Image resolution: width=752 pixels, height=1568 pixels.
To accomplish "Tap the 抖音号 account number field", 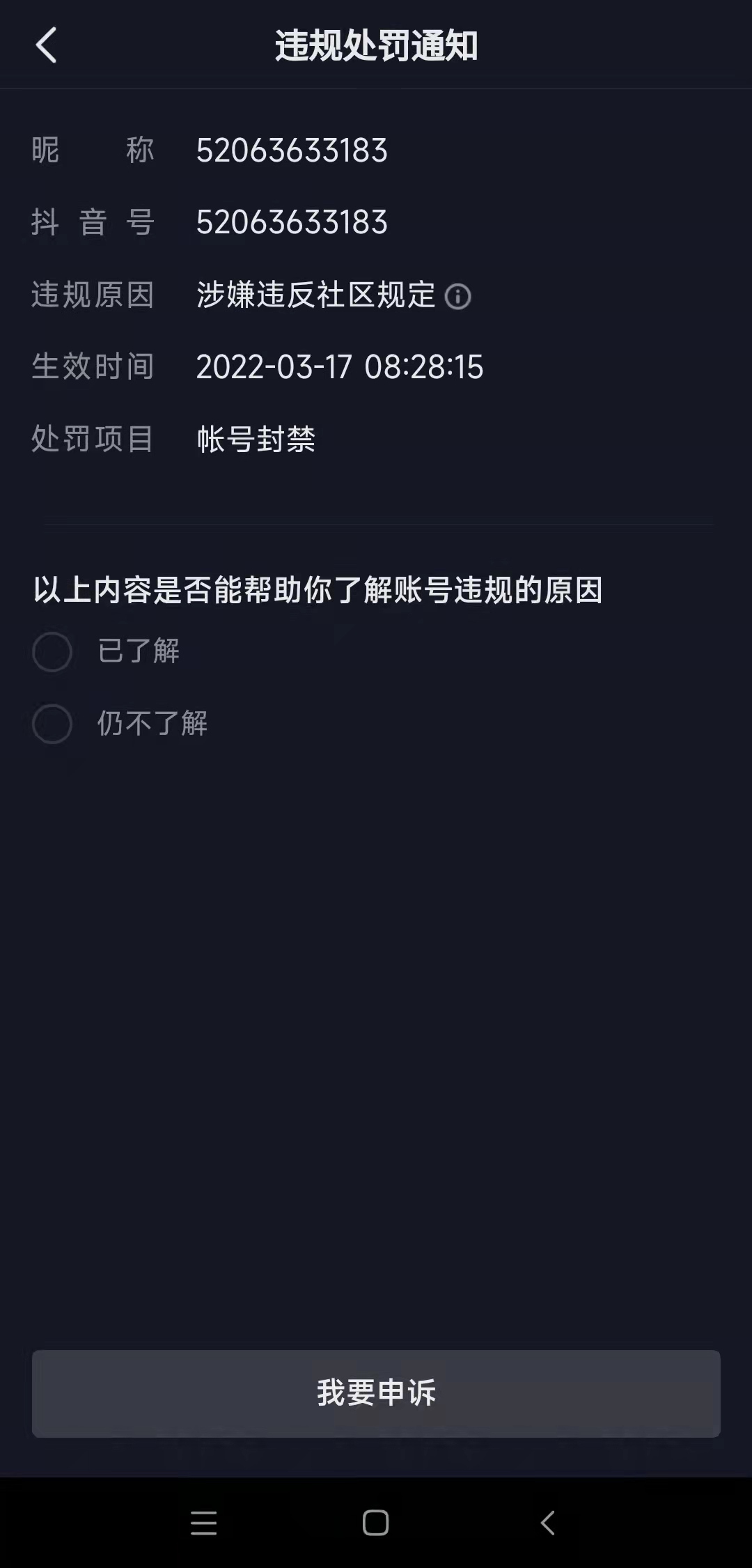I will (x=292, y=223).
